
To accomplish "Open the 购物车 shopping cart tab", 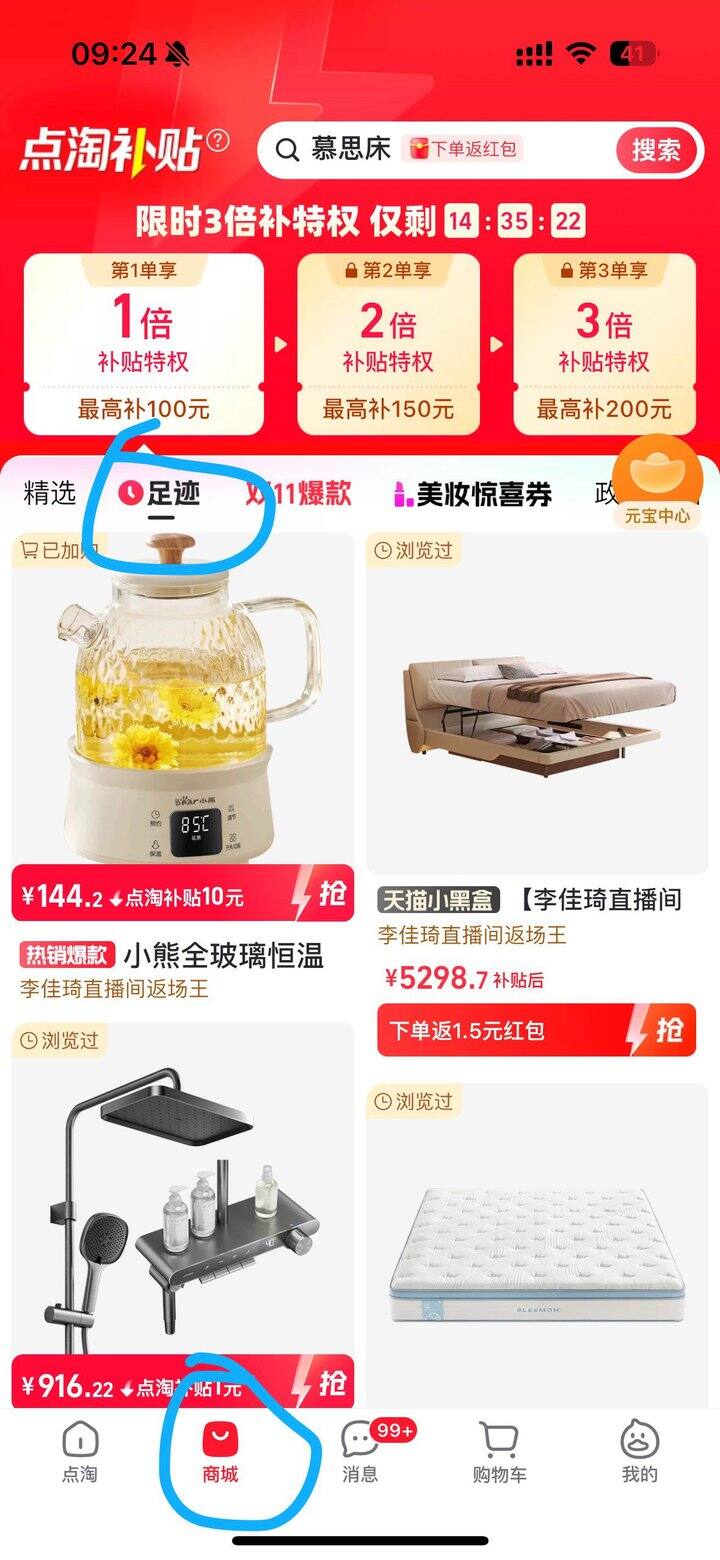I will [x=499, y=1453].
